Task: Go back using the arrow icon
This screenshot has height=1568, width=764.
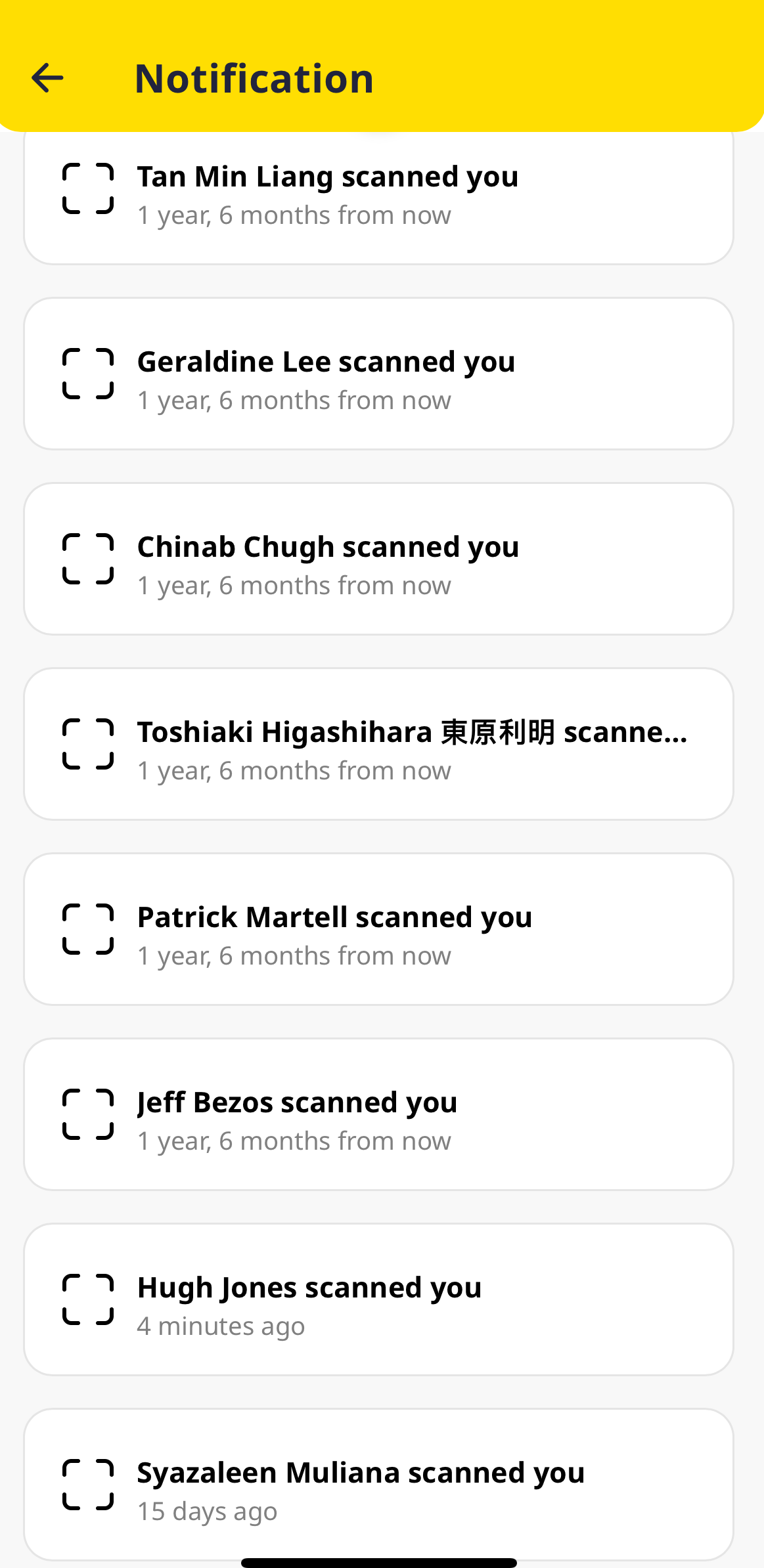Action: tap(48, 78)
